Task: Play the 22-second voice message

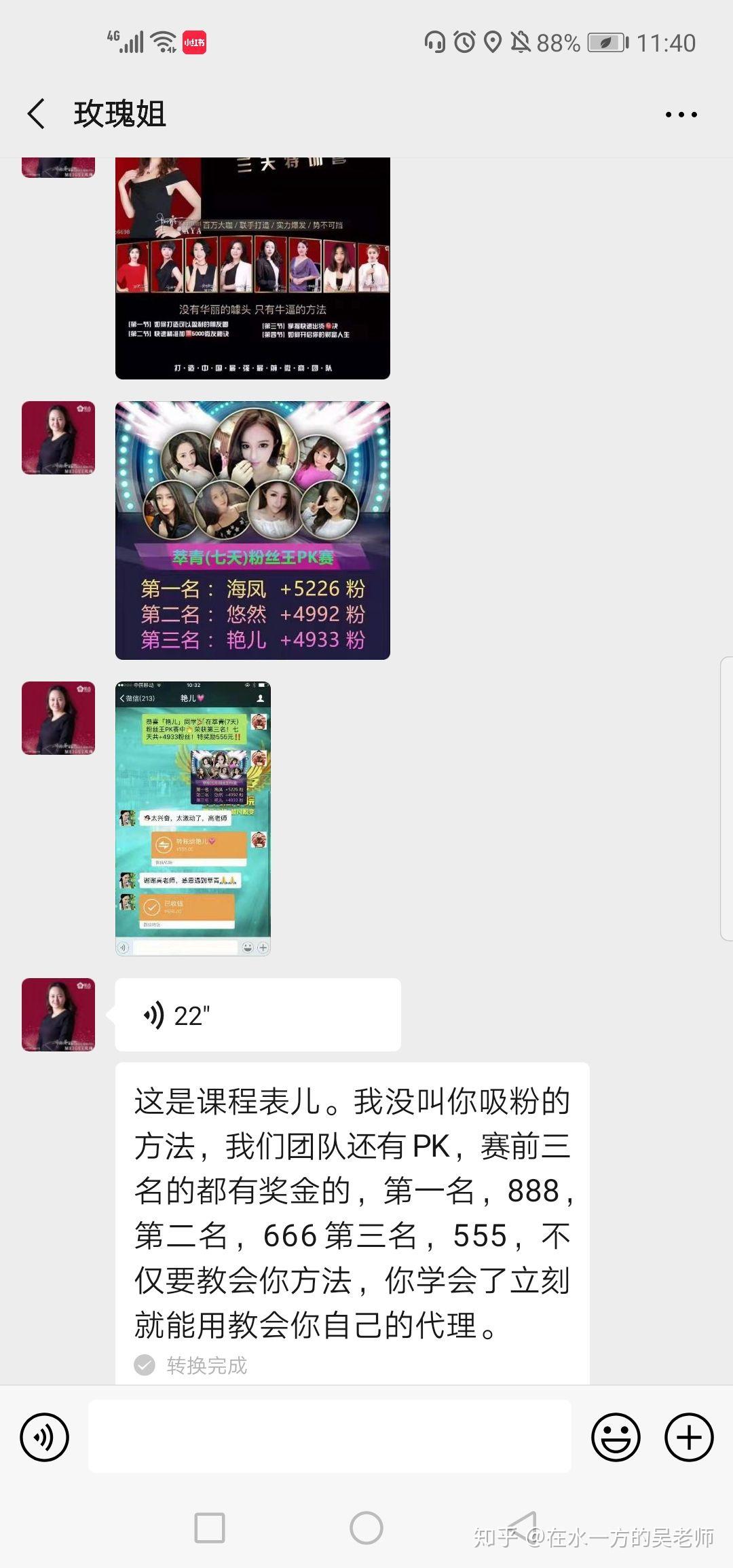Action: [258, 1015]
